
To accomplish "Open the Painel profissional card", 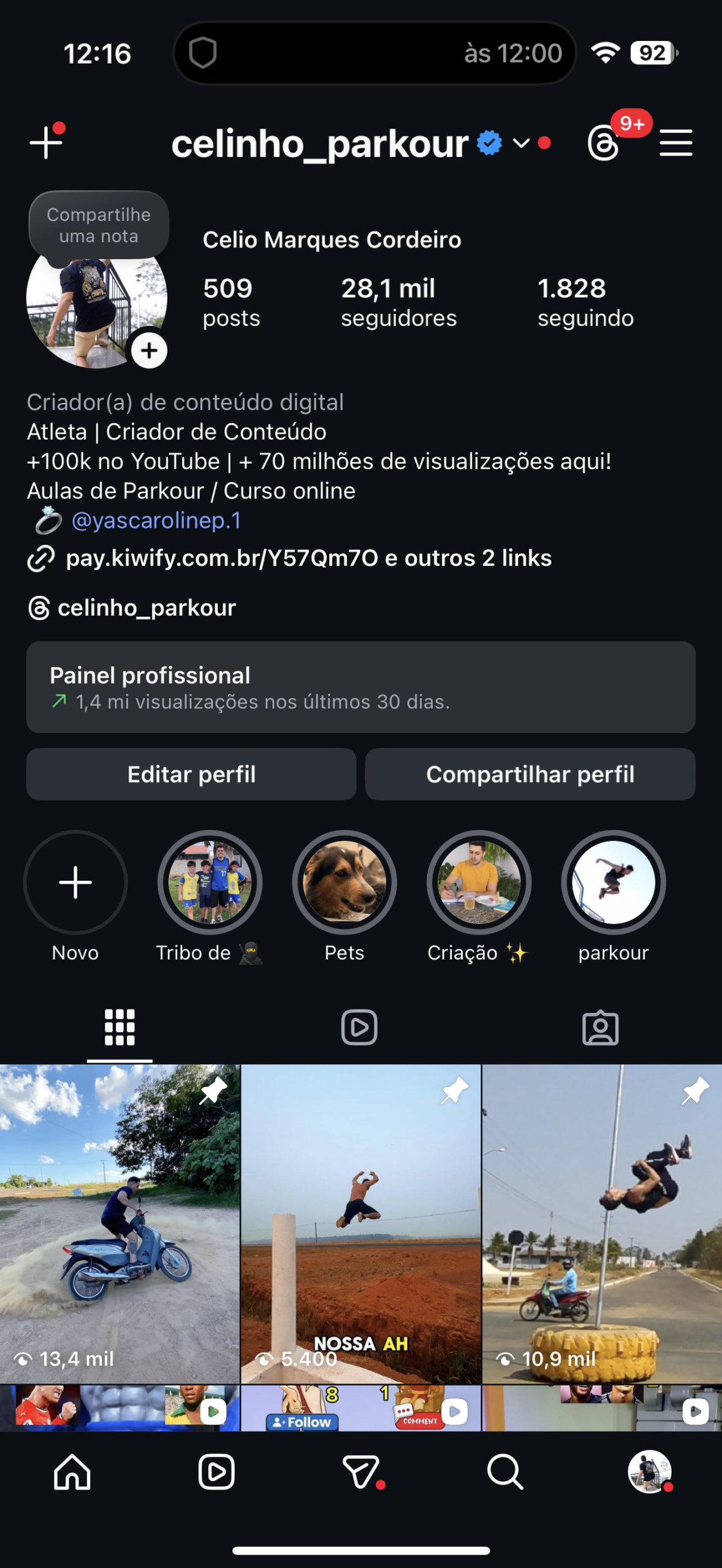I will (360, 687).
